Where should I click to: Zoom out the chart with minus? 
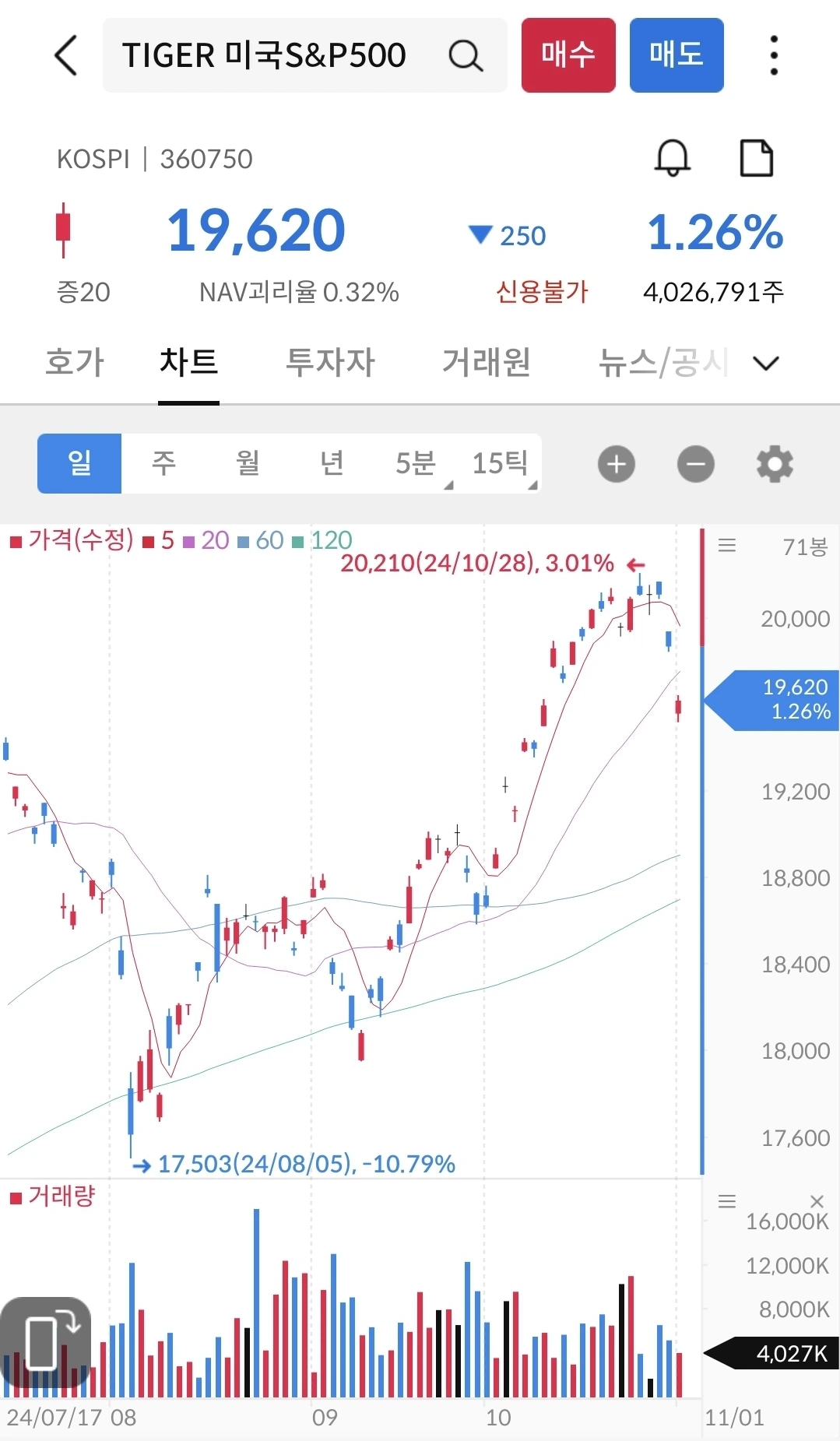(696, 464)
